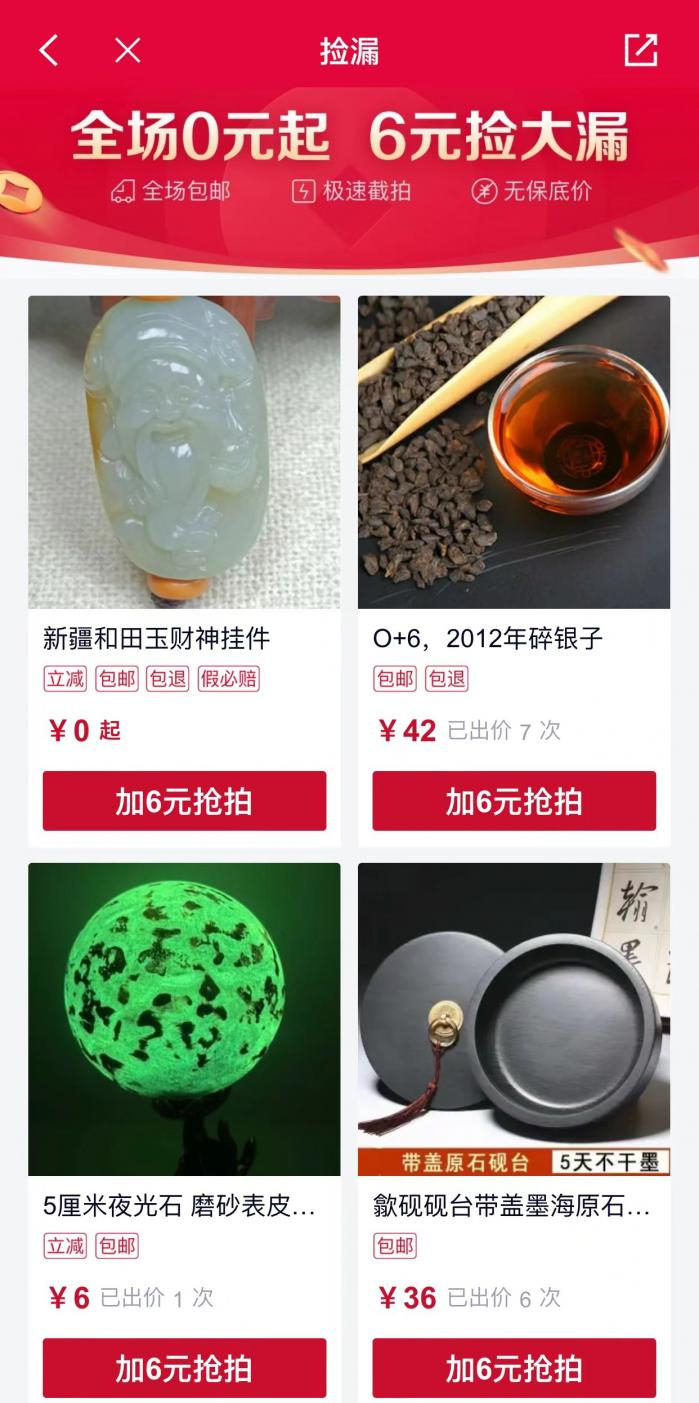The image size is (699, 1403).
Task: Bid 6 yuan more on 新疆和田玉财神挂件
Action: click(x=184, y=801)
